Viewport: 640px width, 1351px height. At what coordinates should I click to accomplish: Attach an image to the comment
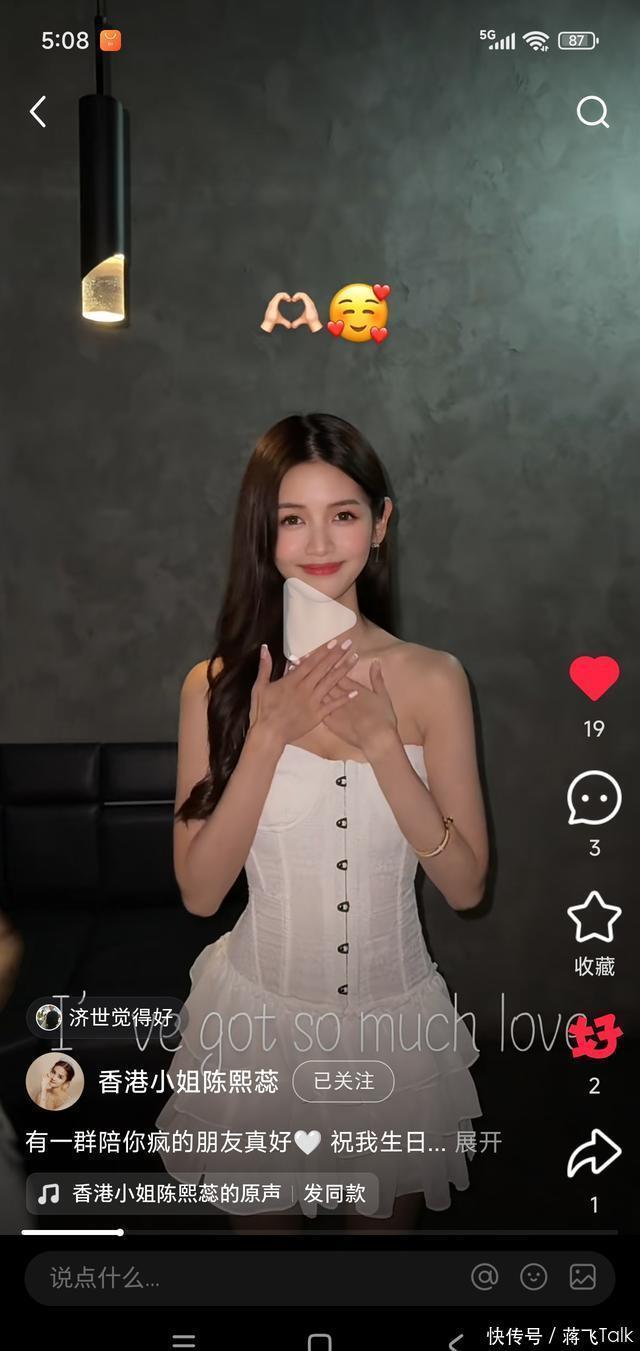pos(583,1277)
